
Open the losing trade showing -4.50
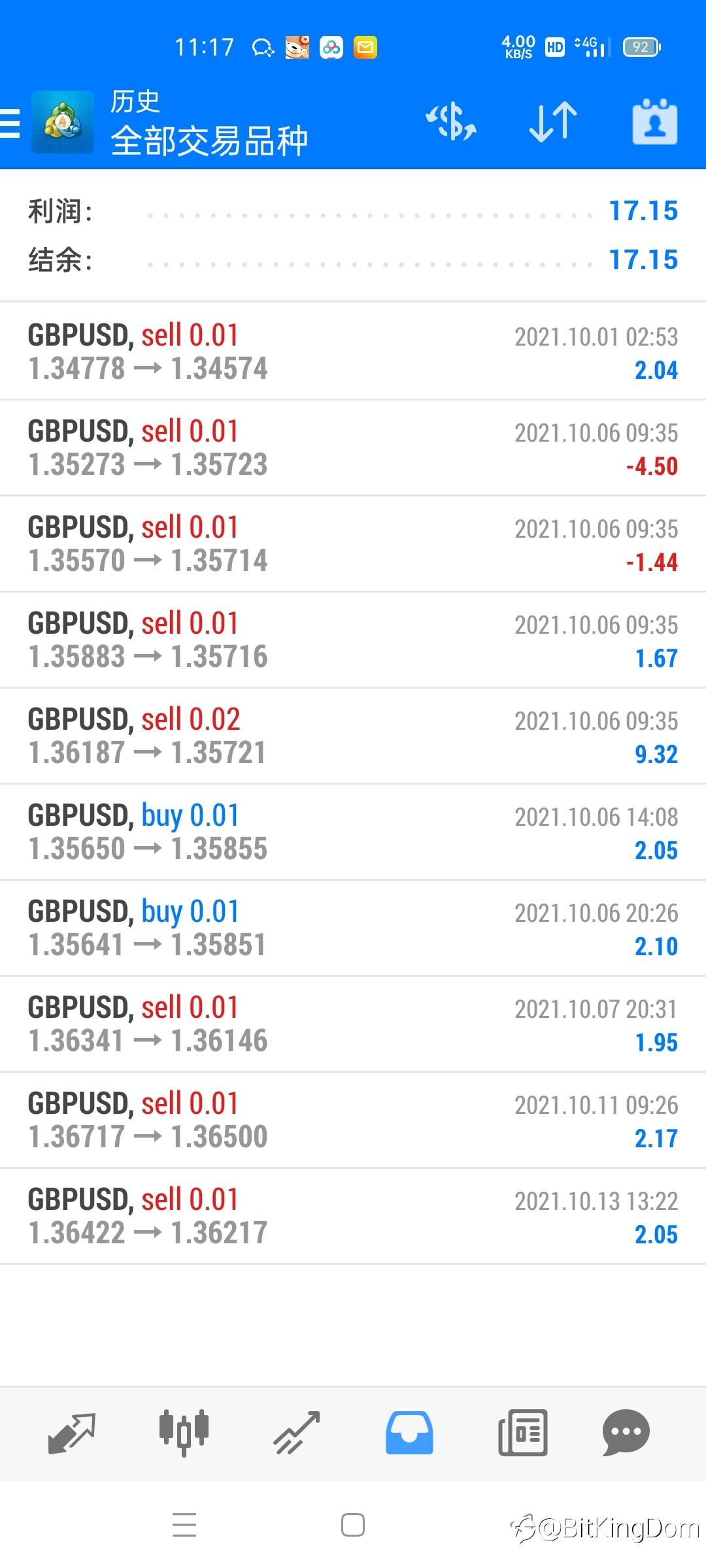coord(353,448)
